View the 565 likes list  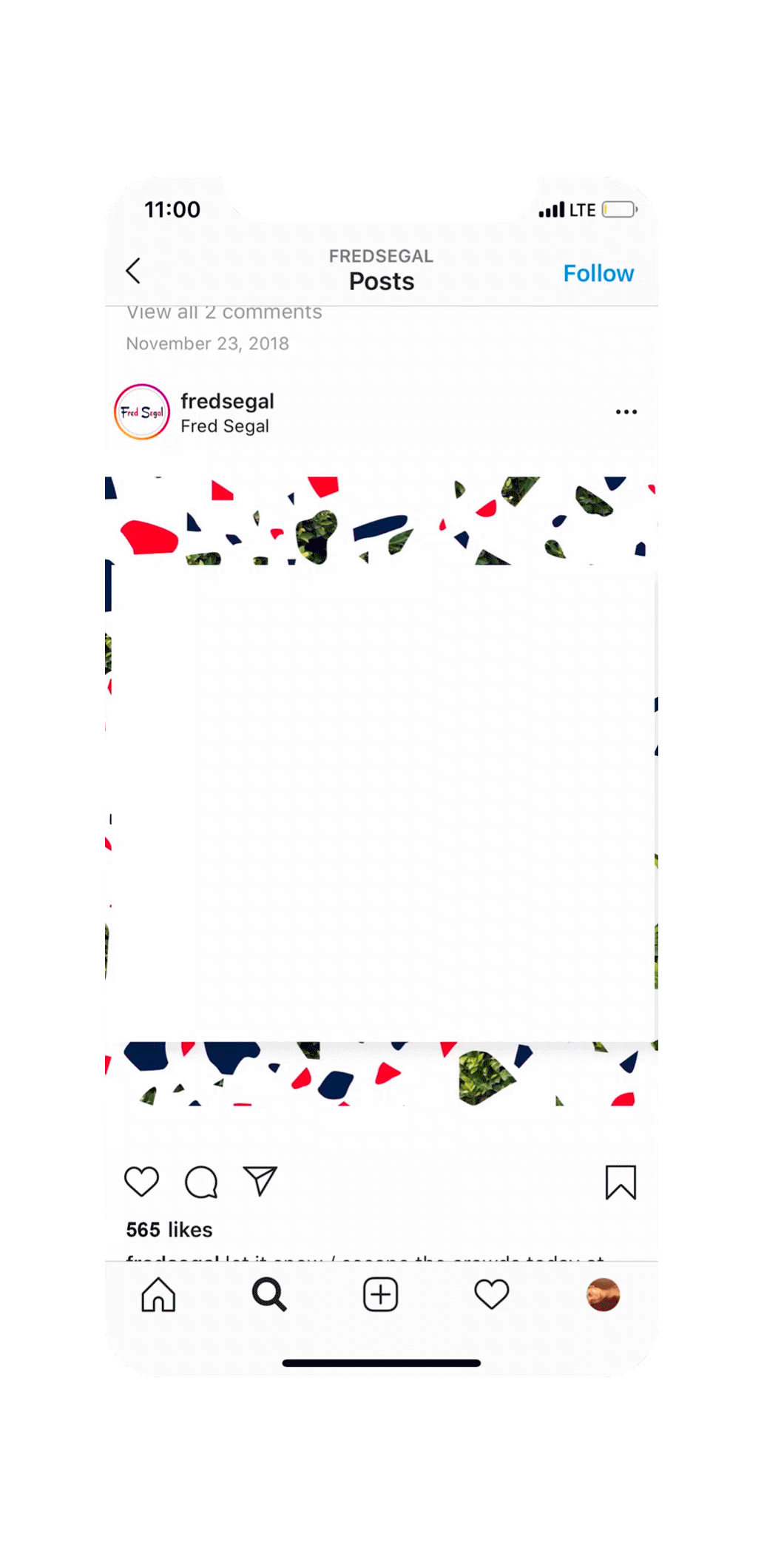(x=169, y=1229)
